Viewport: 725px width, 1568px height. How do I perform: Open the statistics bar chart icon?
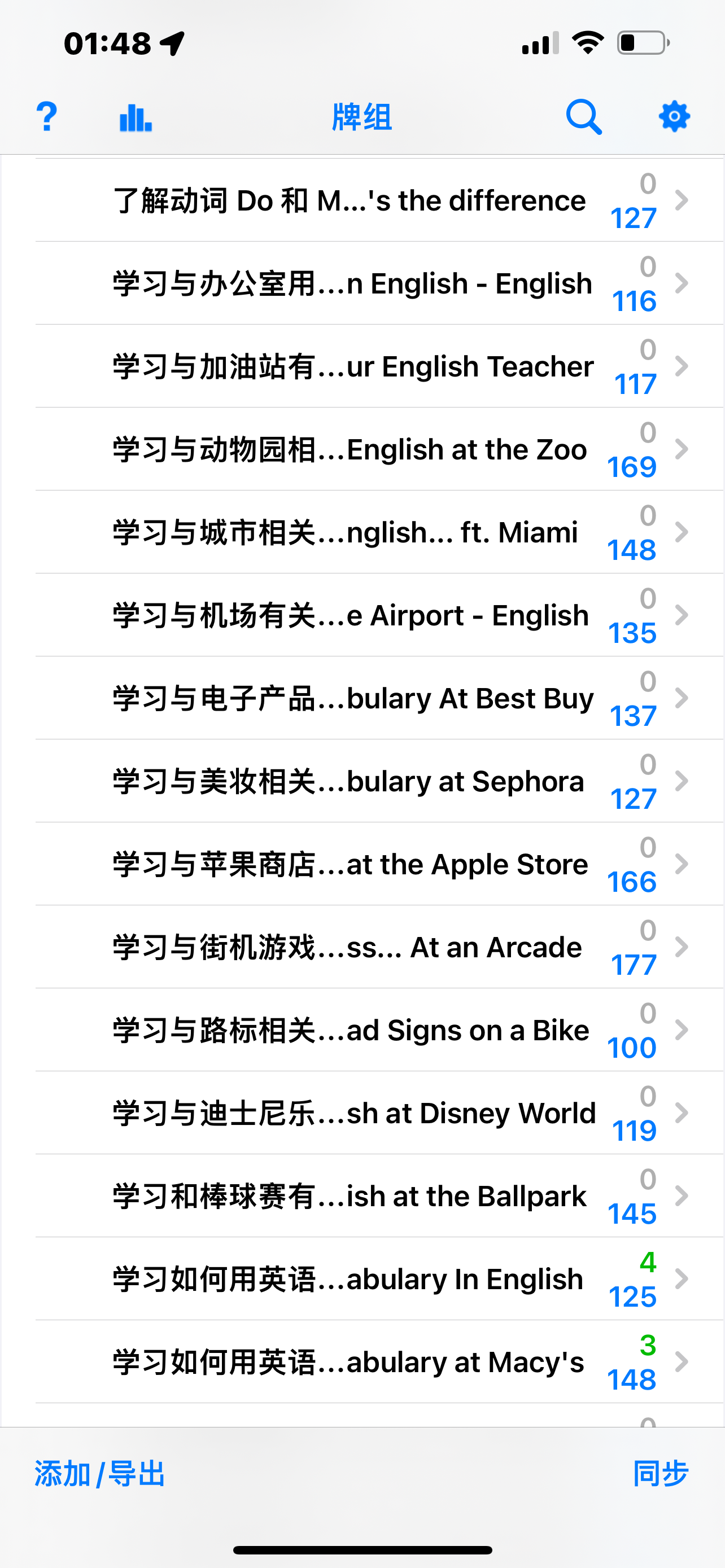(135, 117)
